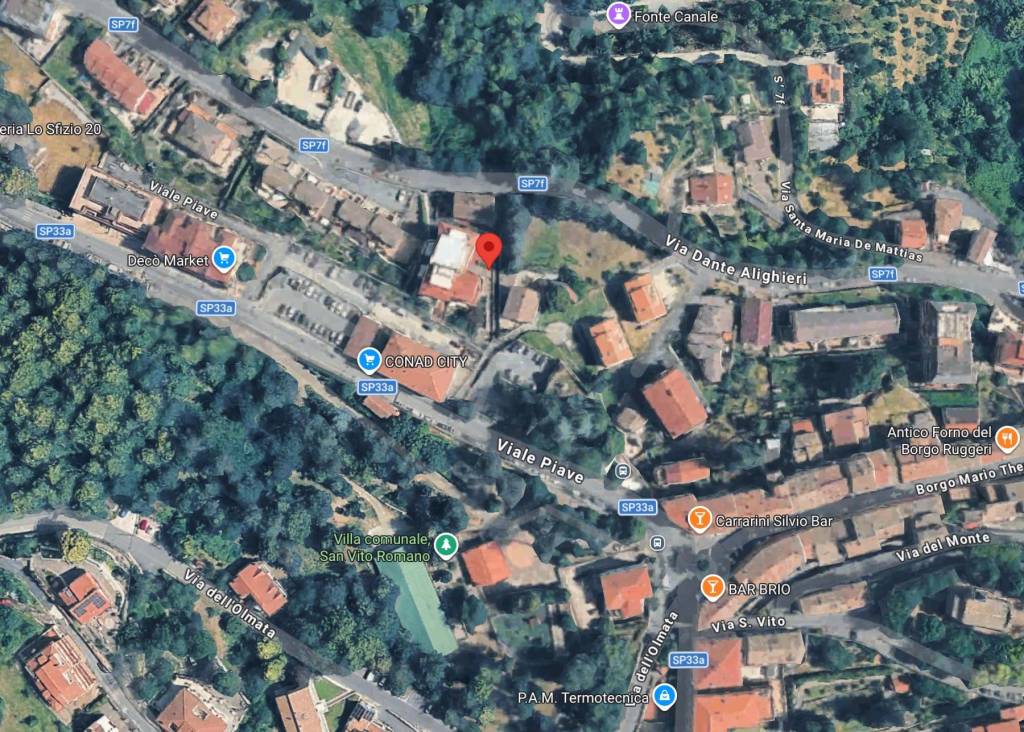The width and height of the screenshot is (1024, 732).
Task: Tap the CONAD CITY store marker
Action: click(x=369, y=359)
